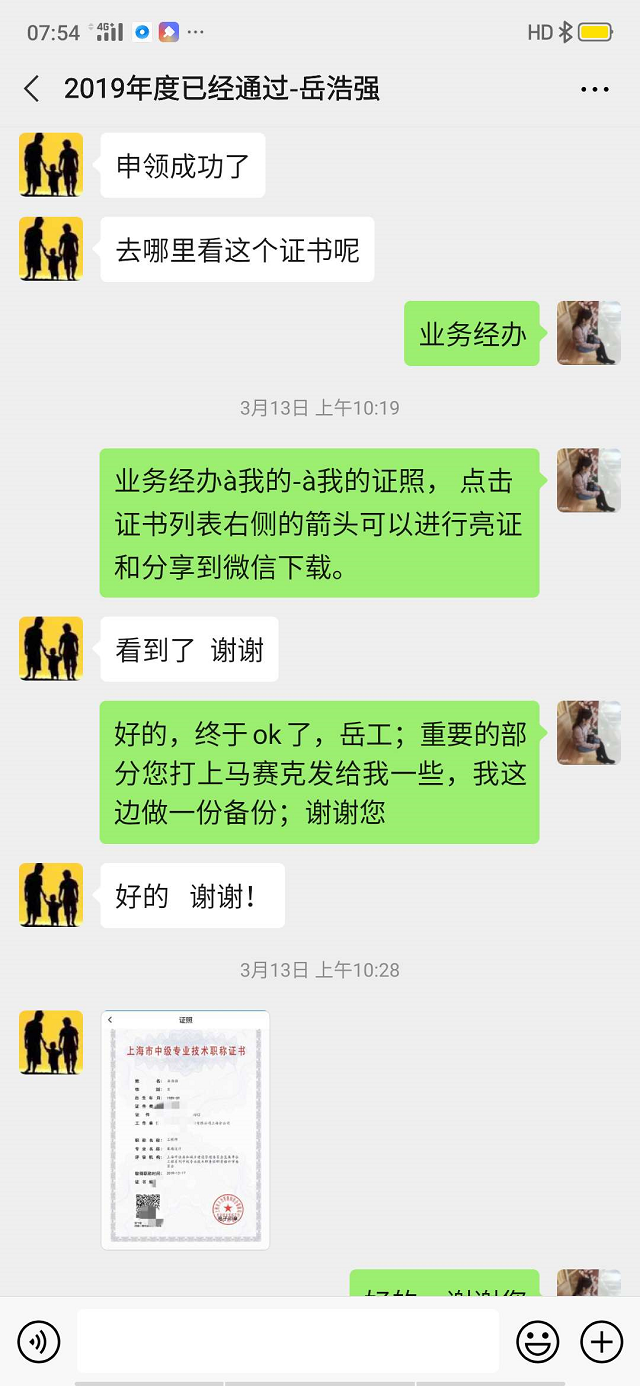
Task: Open the plus attachment menu
Action: click(601, 1341)
